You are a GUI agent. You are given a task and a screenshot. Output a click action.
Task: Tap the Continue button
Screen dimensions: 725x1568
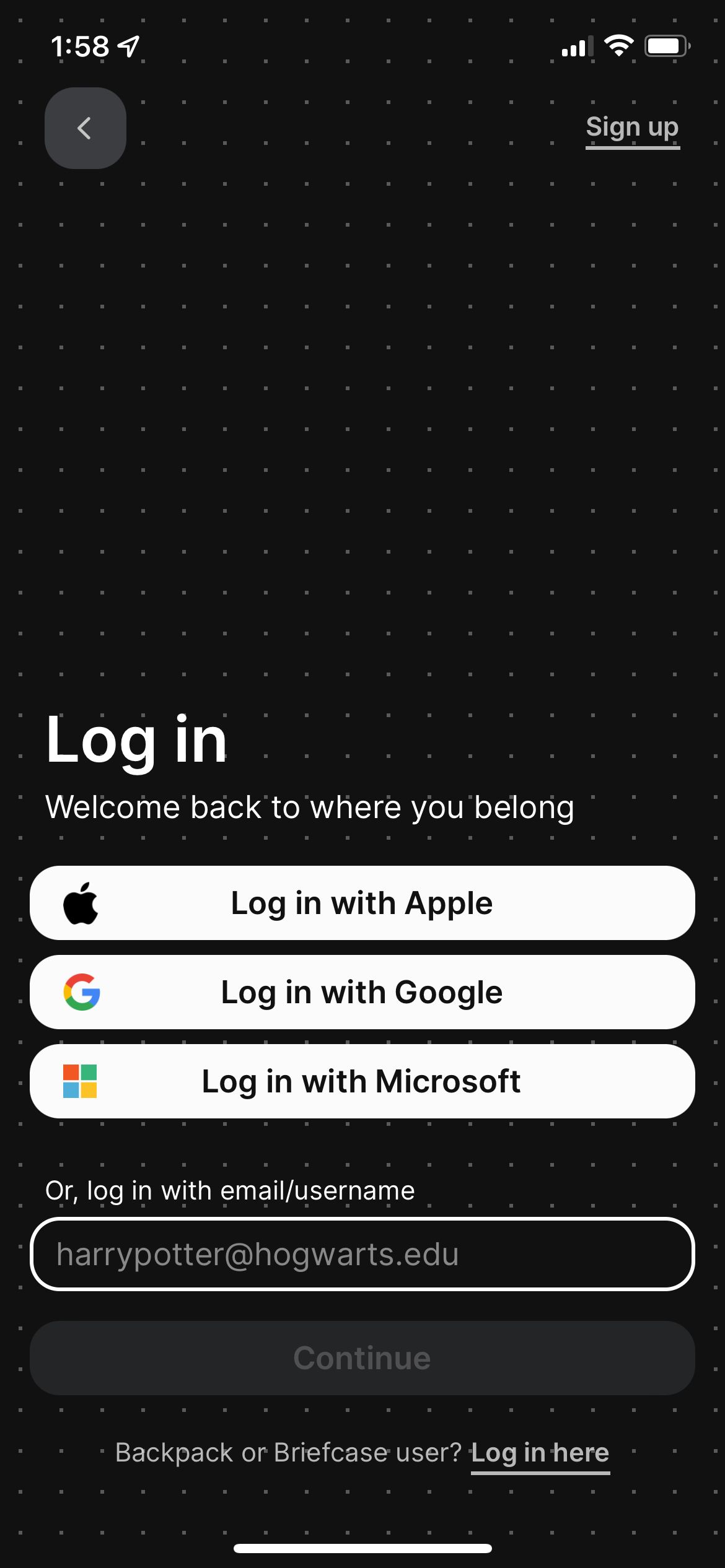coord(362,1359)
